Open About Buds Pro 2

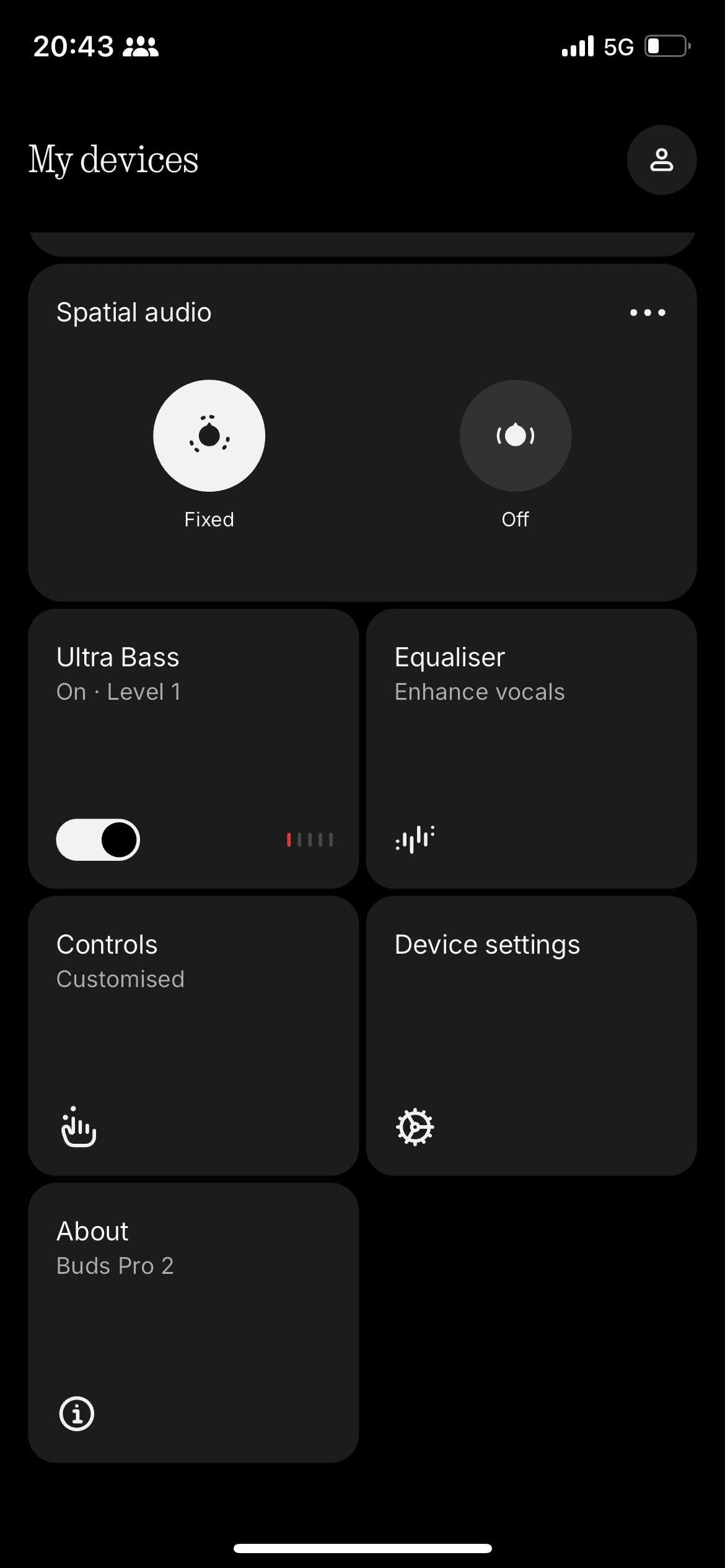193,1323
